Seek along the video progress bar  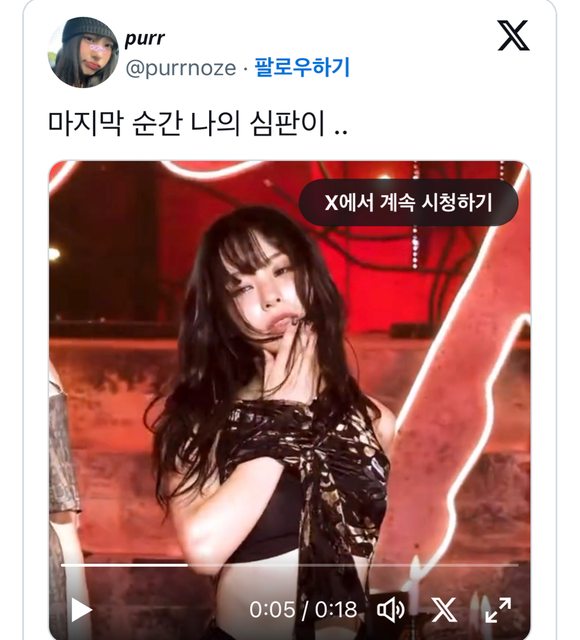tap(289, 565)
